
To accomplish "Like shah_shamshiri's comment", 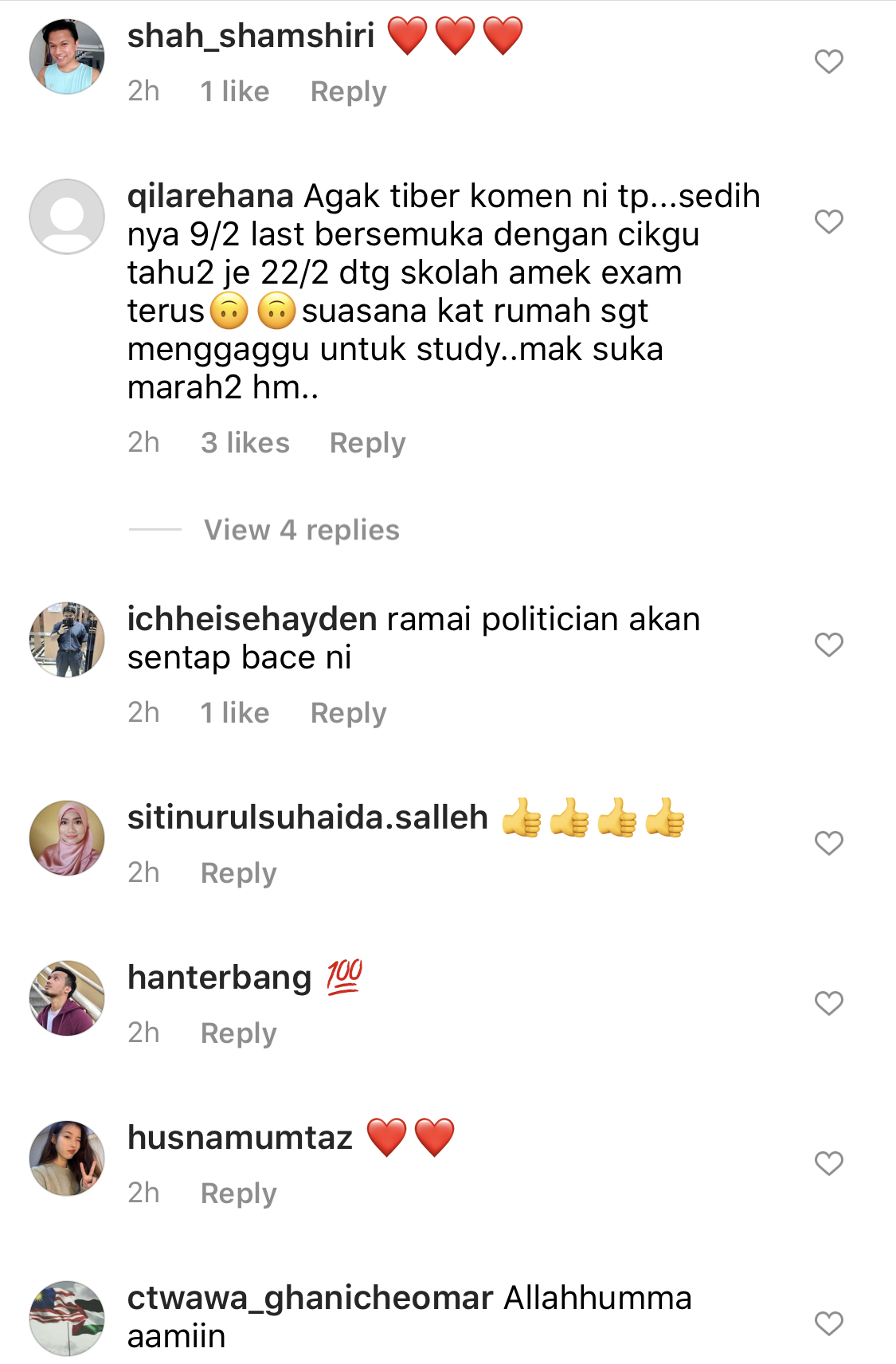I will coord(828,61).
